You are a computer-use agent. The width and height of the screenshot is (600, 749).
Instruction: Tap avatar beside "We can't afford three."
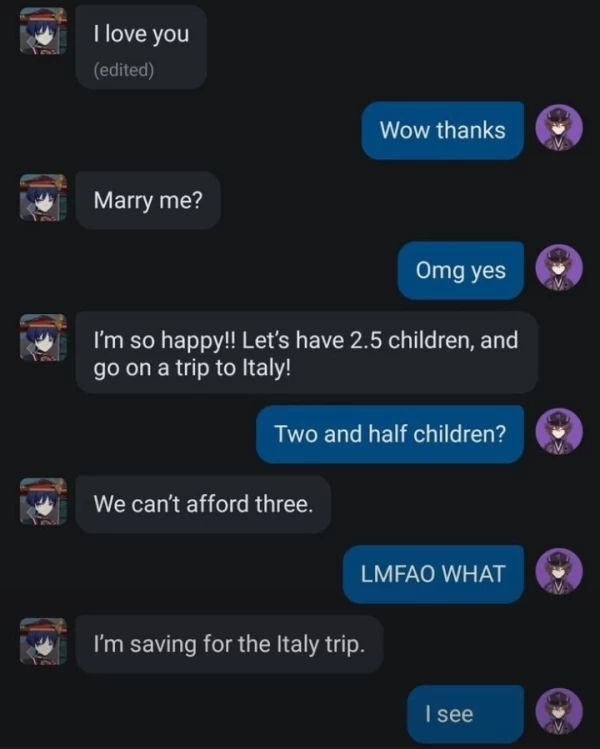click(x=43, y=501)
